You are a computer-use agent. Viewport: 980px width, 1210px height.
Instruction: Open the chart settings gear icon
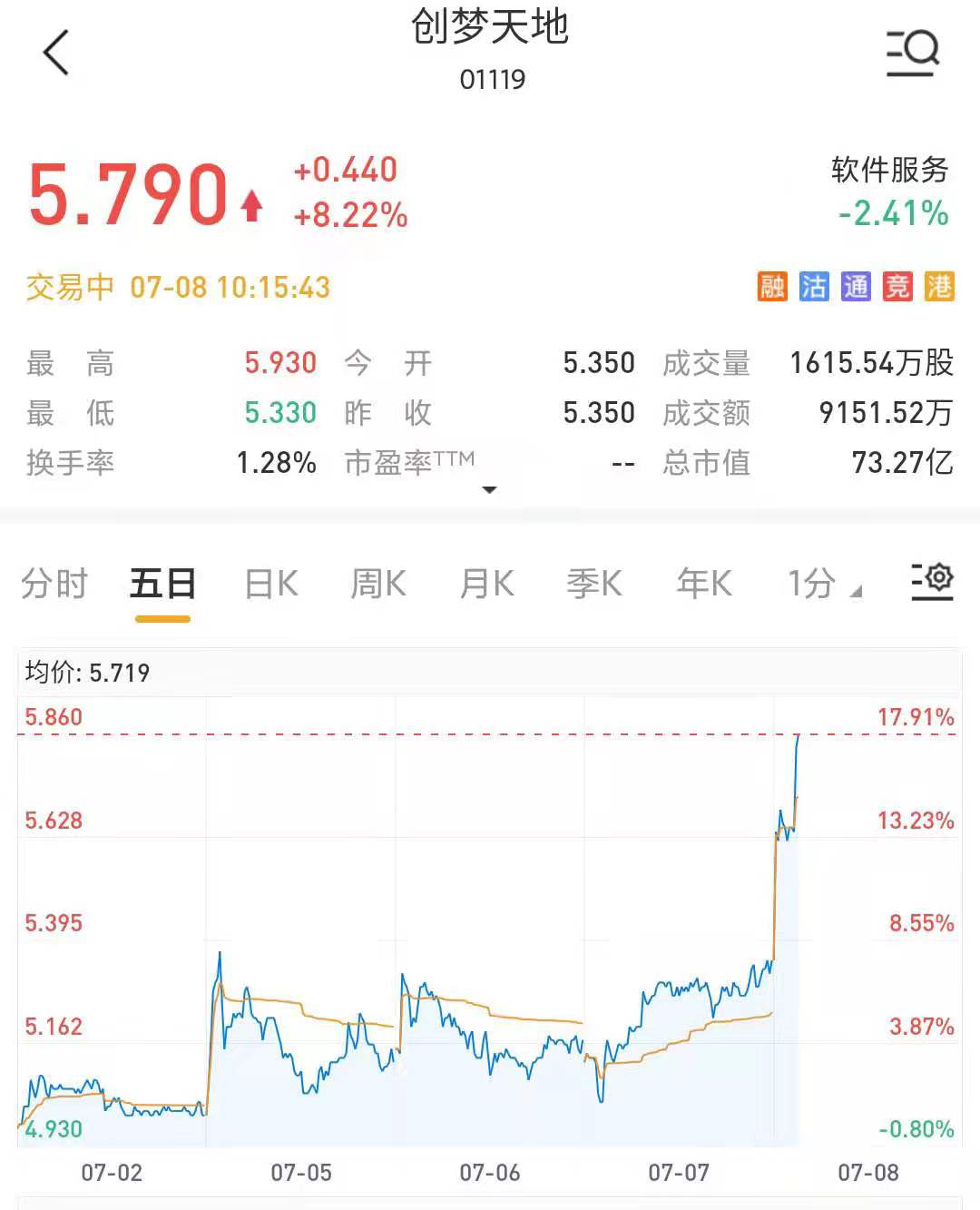point(932,579)
